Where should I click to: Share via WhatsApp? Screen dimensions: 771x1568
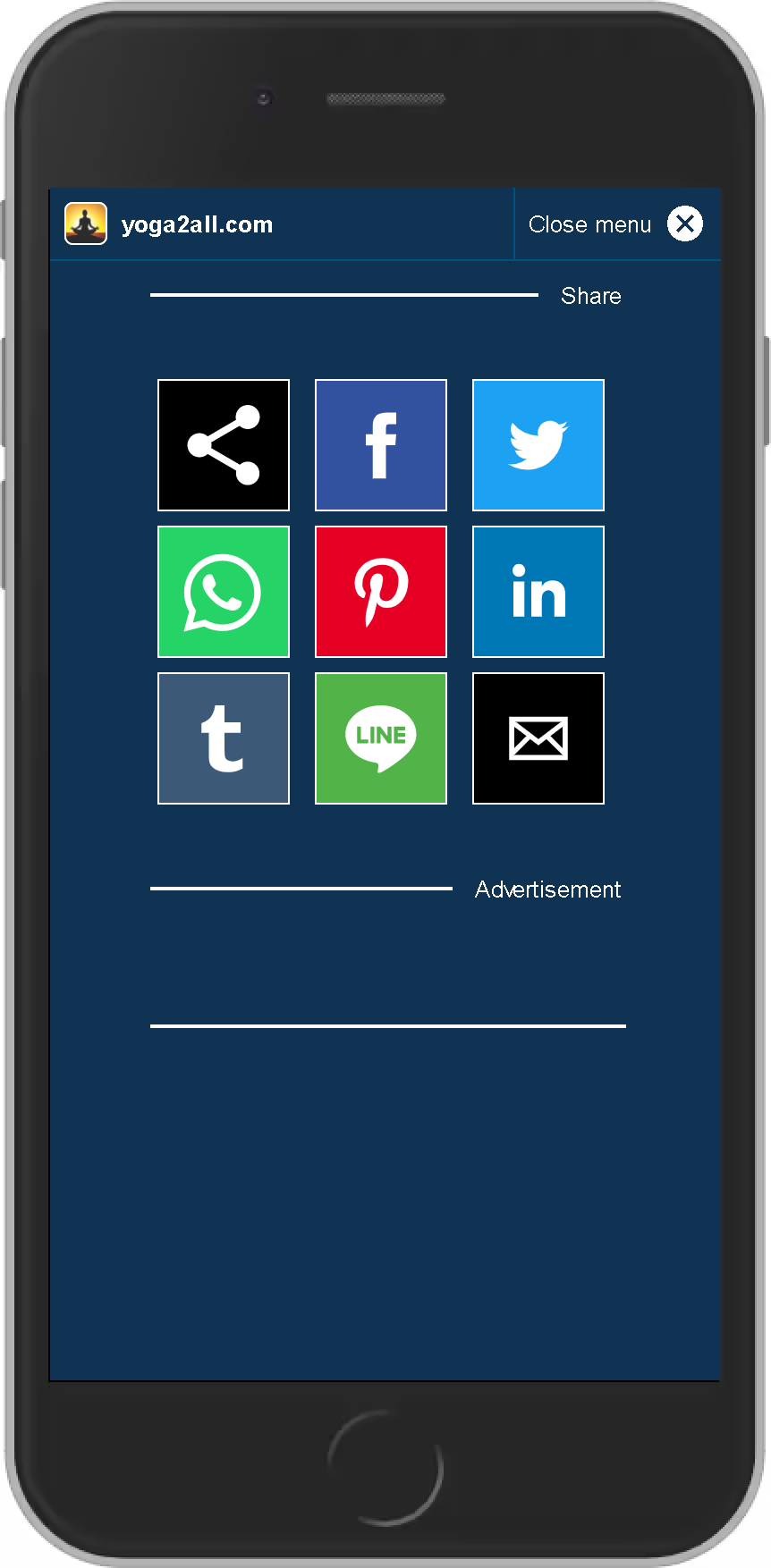tap(224, 592)
